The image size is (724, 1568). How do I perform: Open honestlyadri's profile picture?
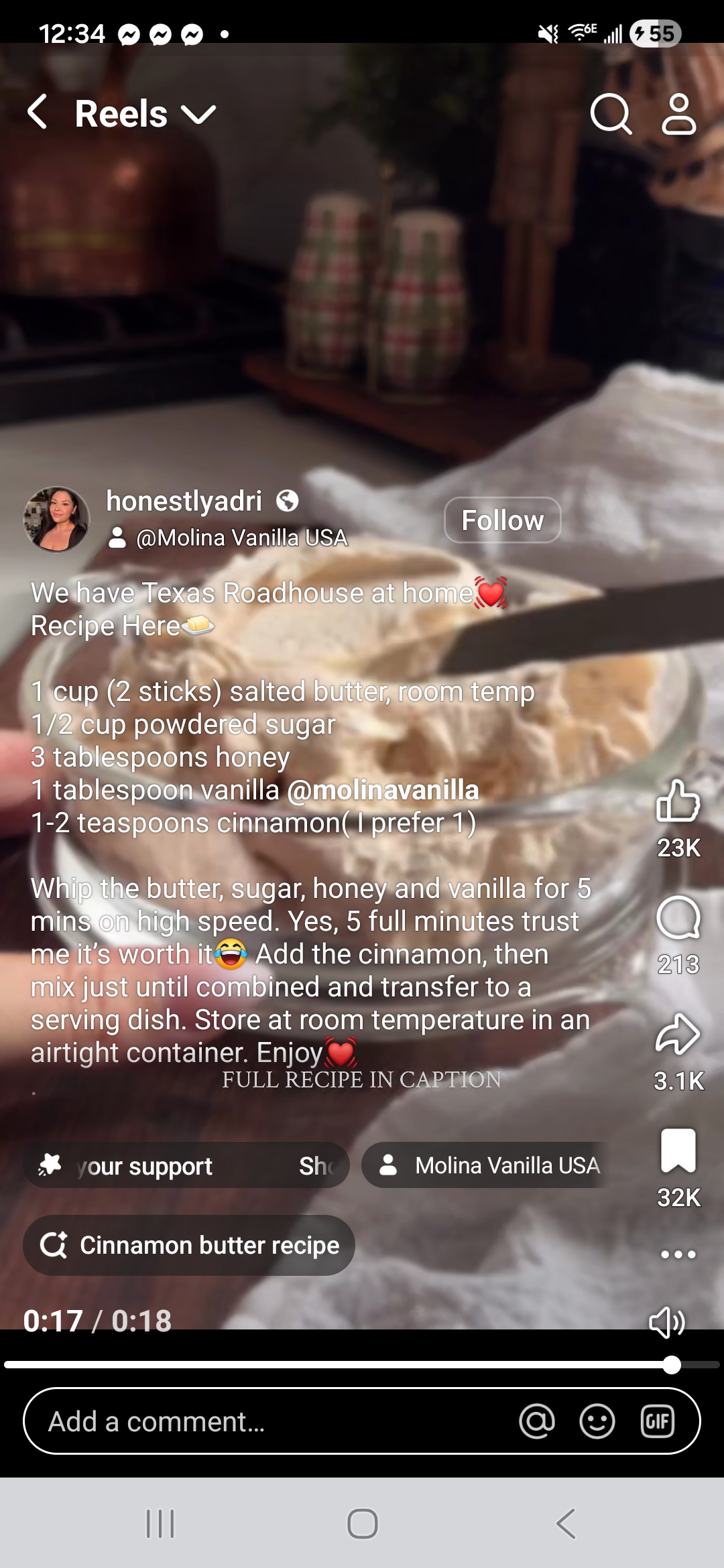pos(57,519)
